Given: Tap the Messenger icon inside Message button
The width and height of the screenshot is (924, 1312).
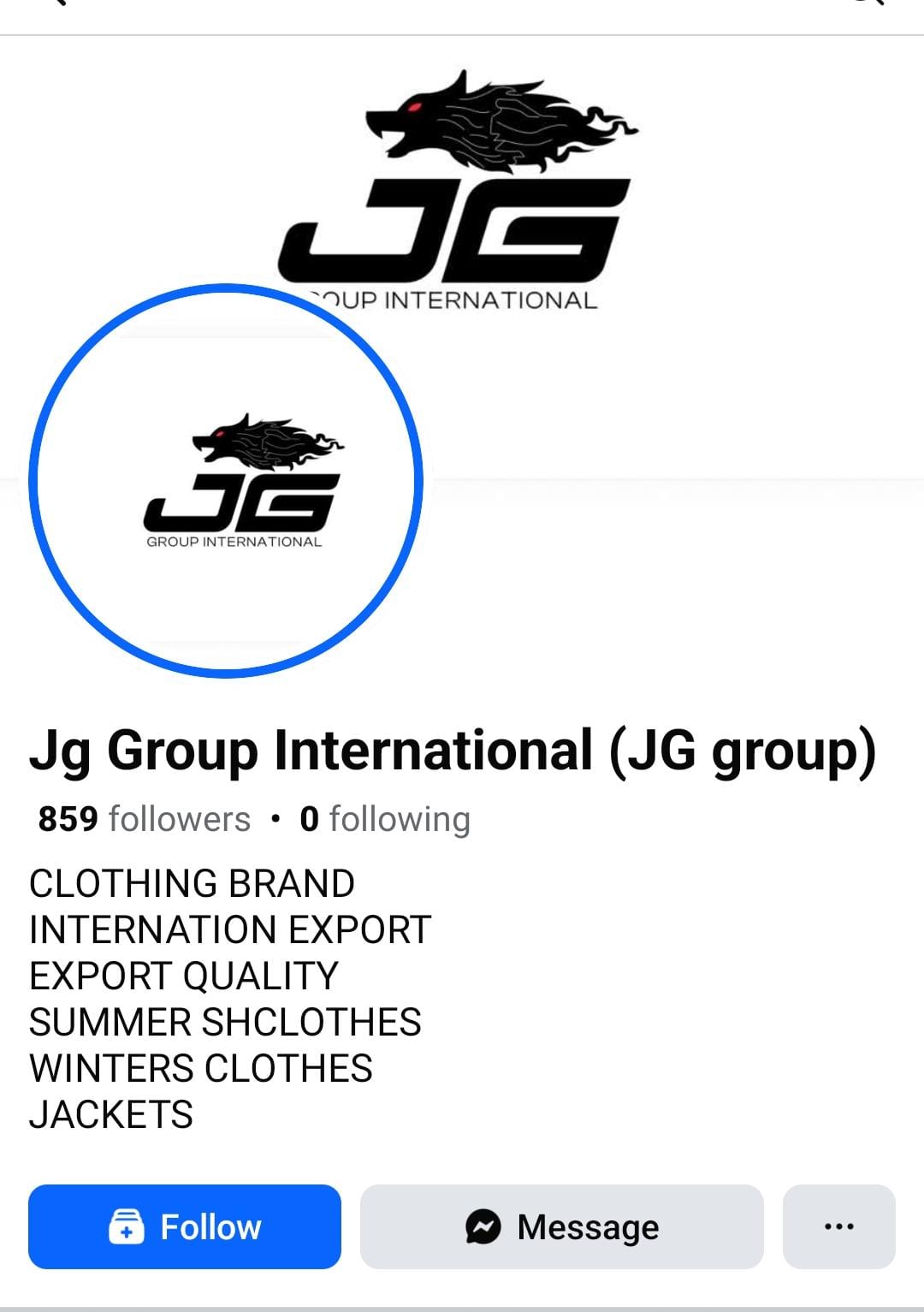Looking at the screenshot, I should (x=482, y=1226).
